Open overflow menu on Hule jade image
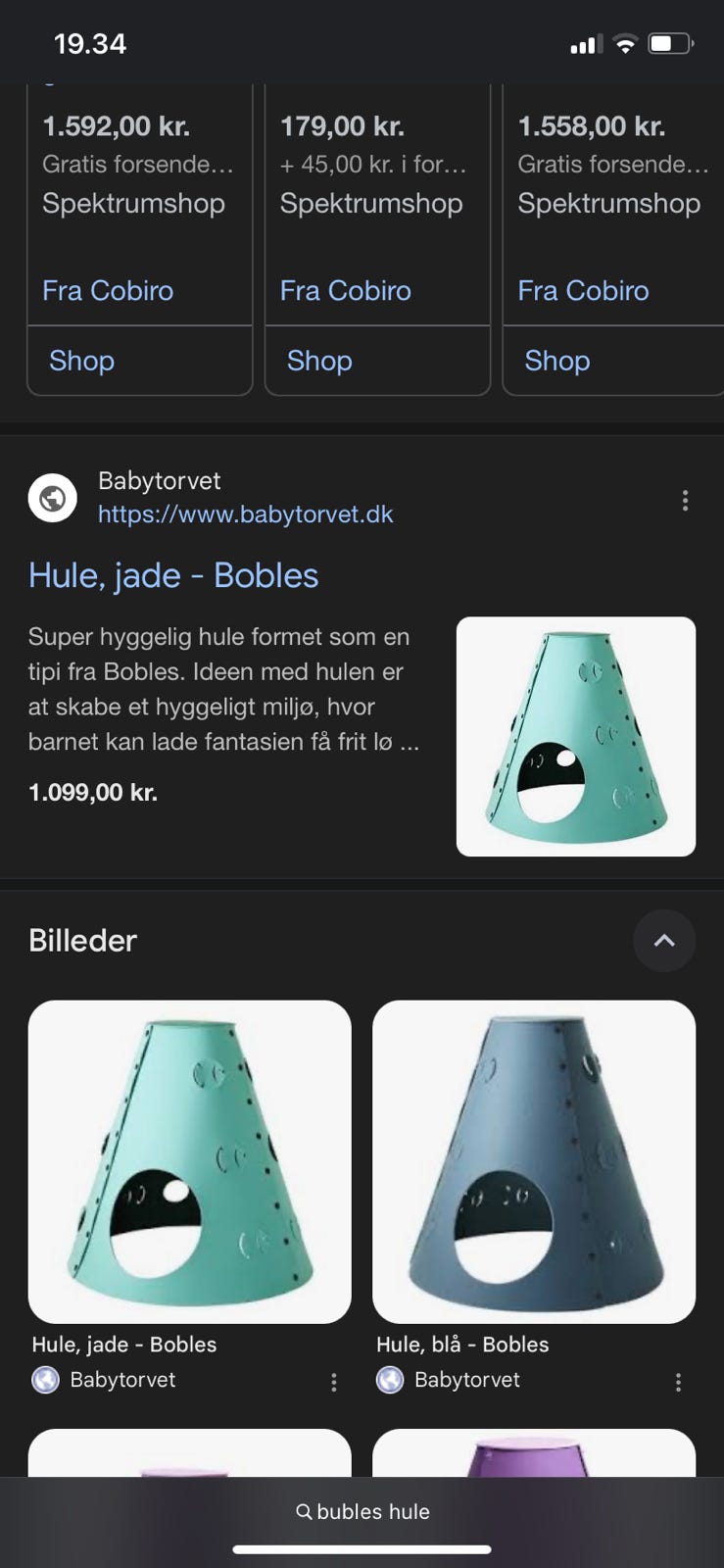The width and height of the screenshot is (724, 1568). [334, 1381]
